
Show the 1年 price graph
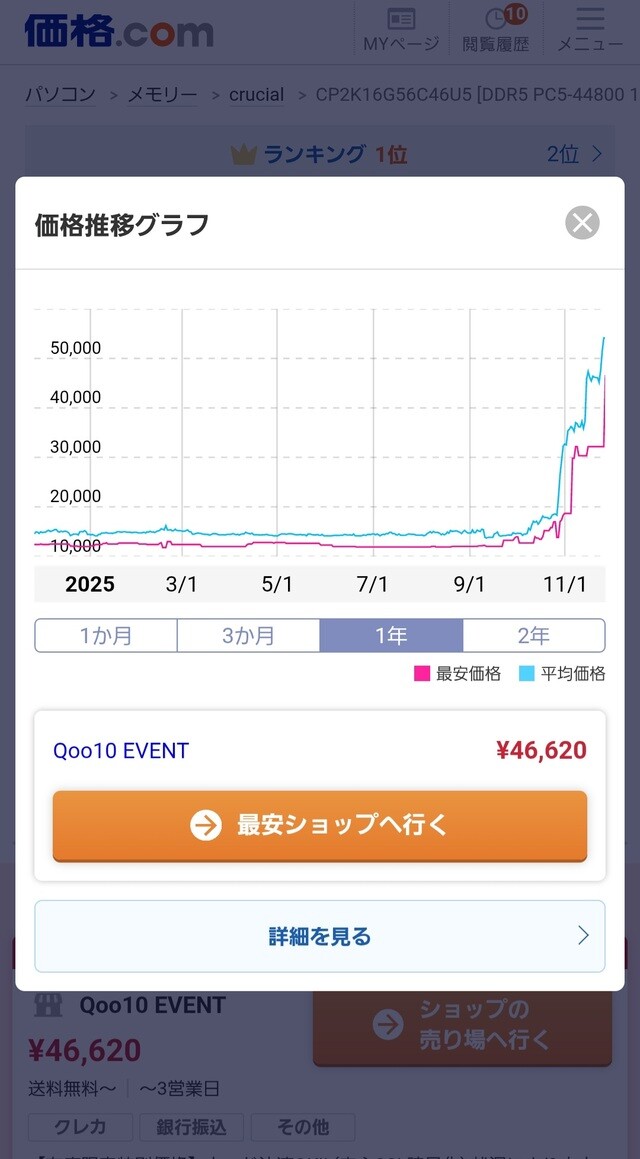click(x=391, y=636)
